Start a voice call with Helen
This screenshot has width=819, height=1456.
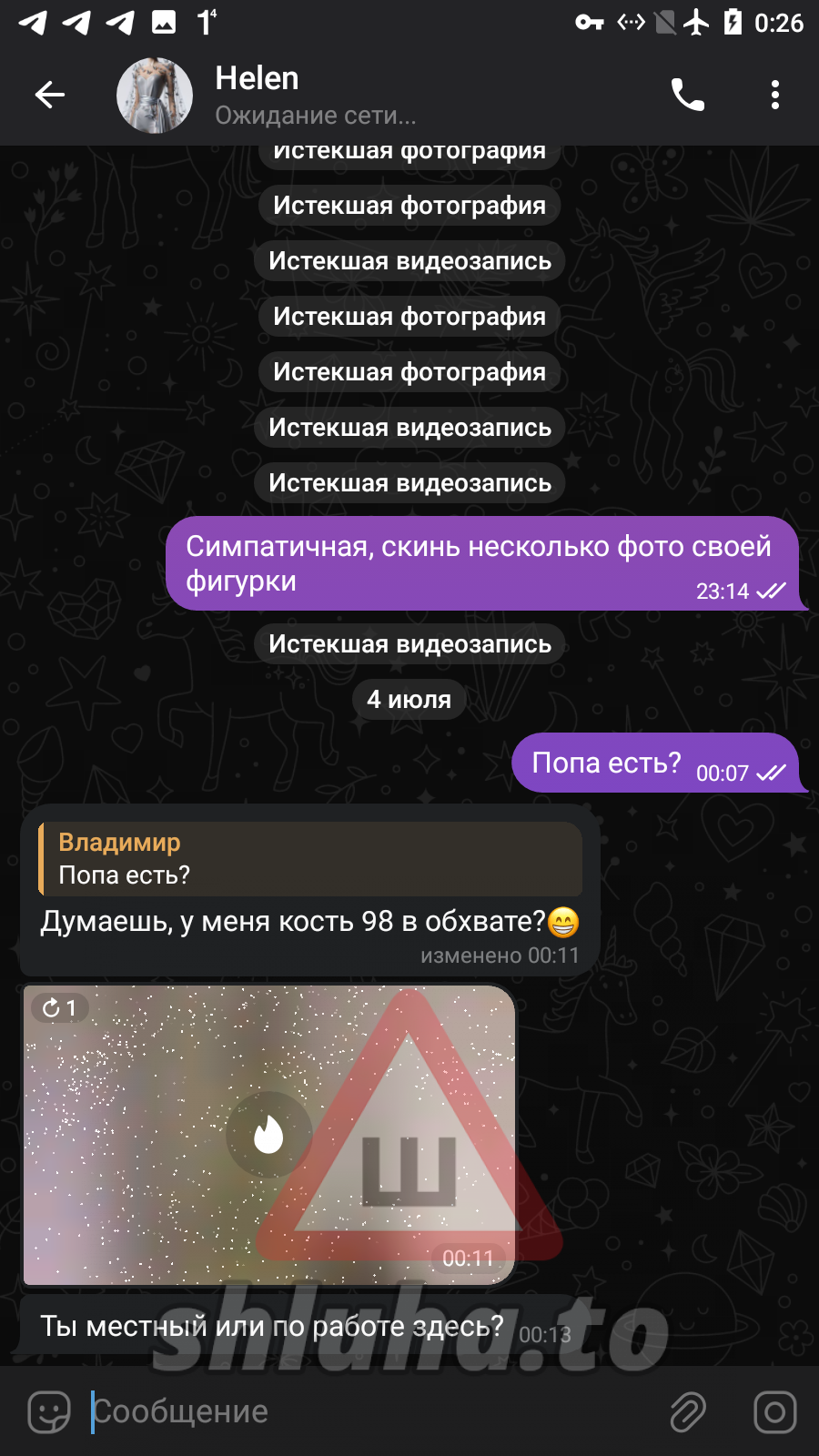click(x=688, y=95)
